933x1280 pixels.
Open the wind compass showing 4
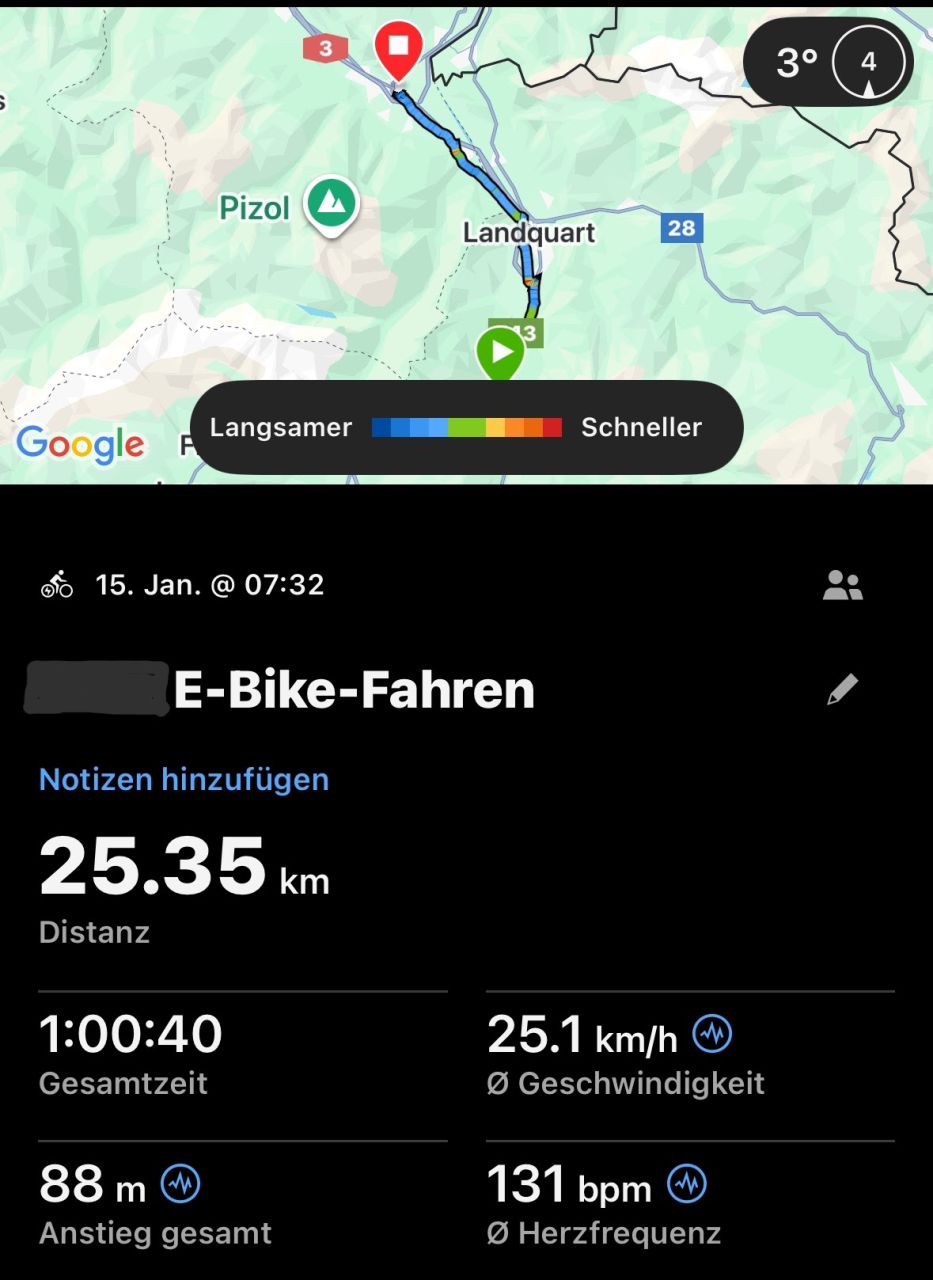[868, 62]
